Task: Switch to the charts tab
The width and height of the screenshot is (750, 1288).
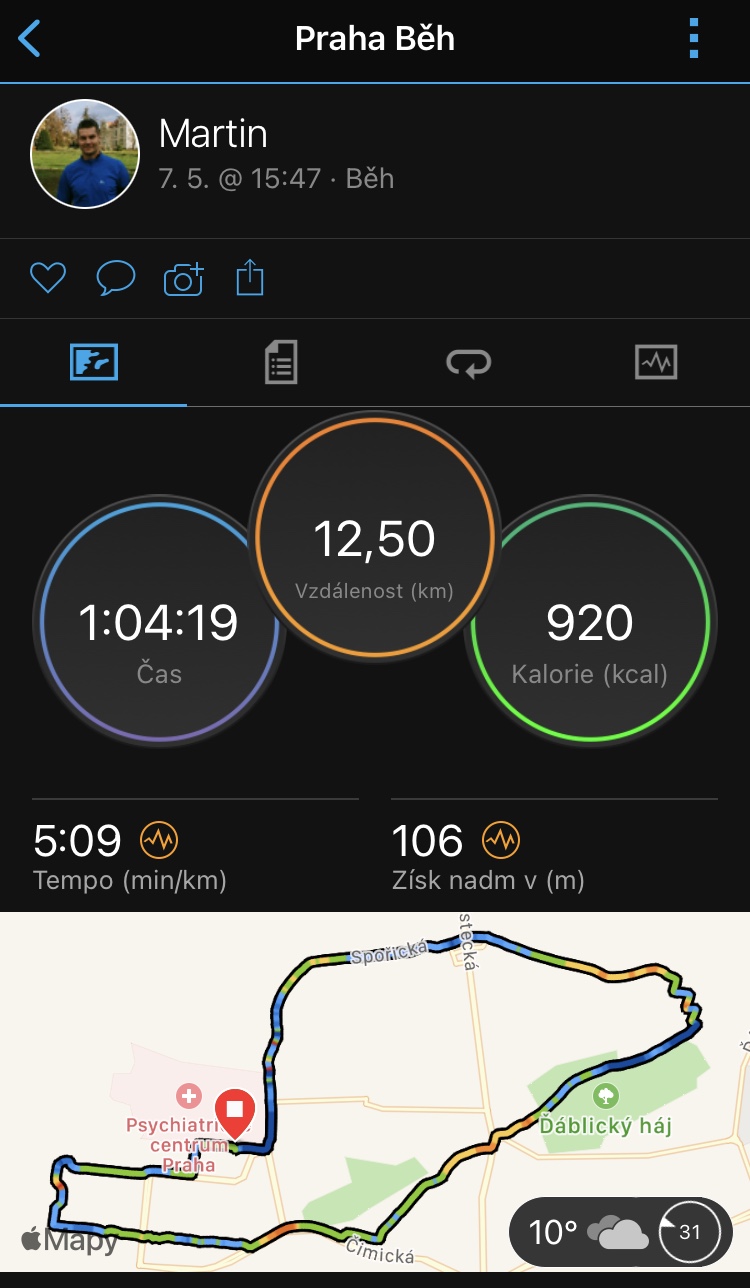Action: coord(656,362)
